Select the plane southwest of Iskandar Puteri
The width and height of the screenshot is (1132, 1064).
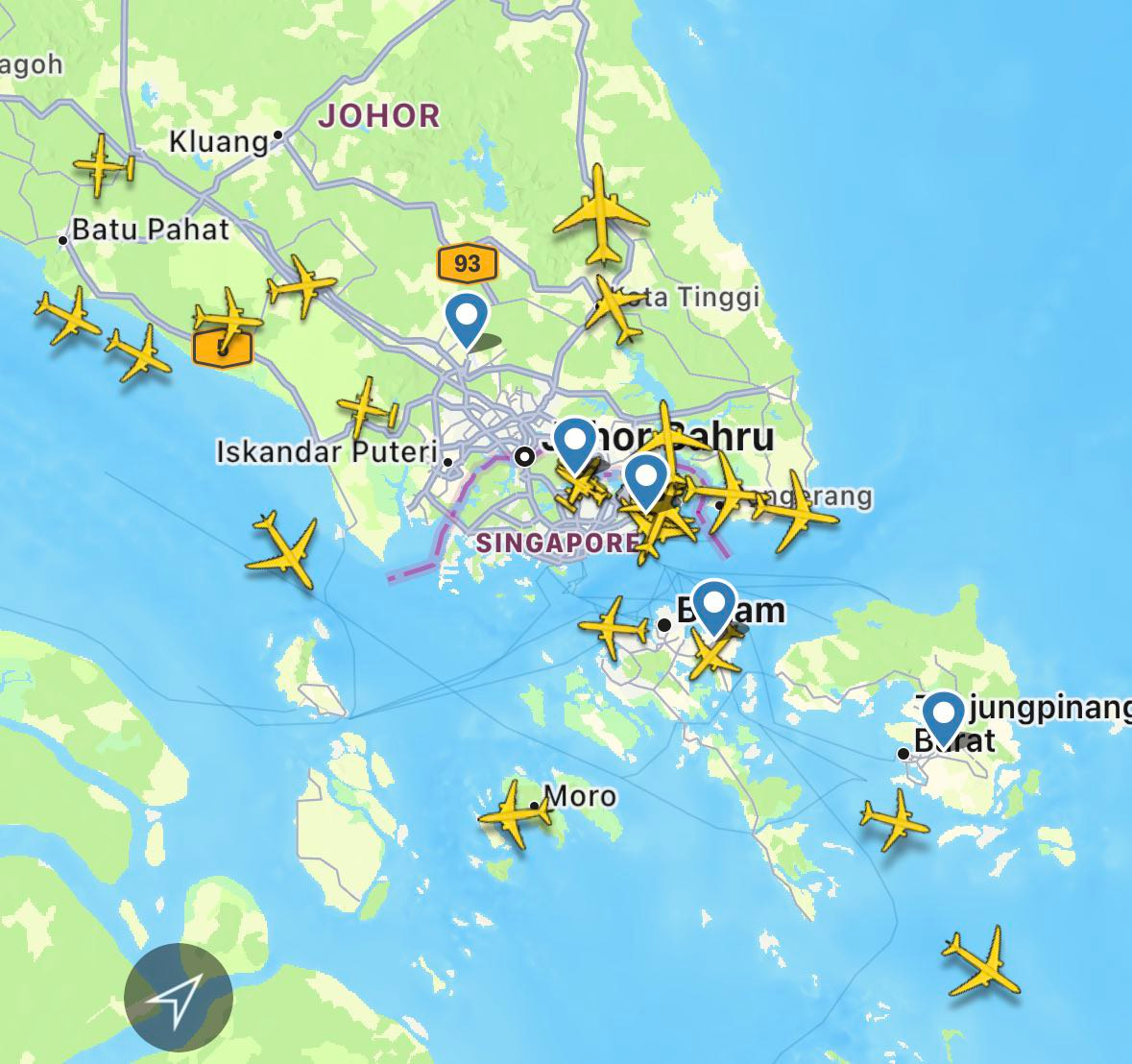[283, 551]
